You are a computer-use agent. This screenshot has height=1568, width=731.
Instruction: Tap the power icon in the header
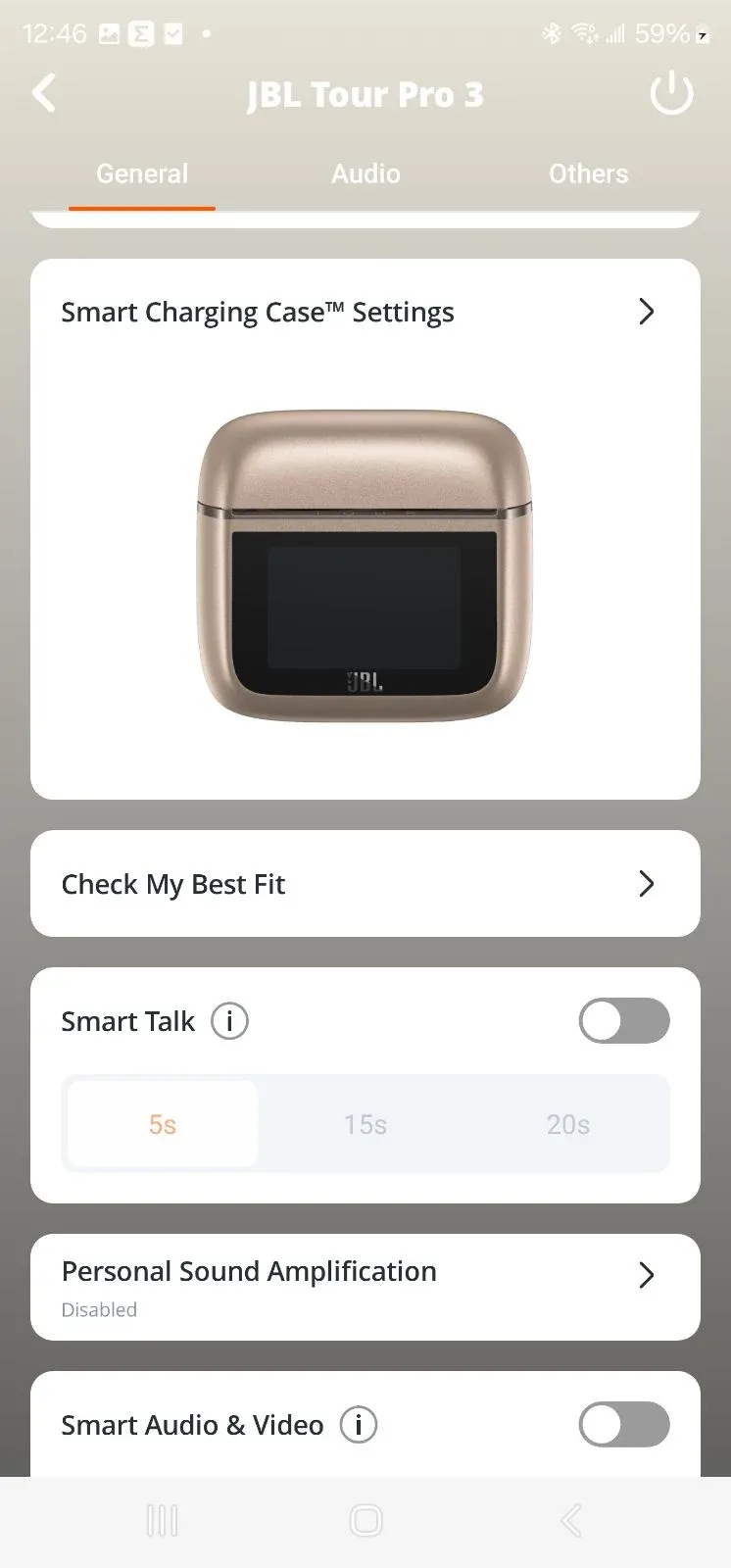coord(671,94)
